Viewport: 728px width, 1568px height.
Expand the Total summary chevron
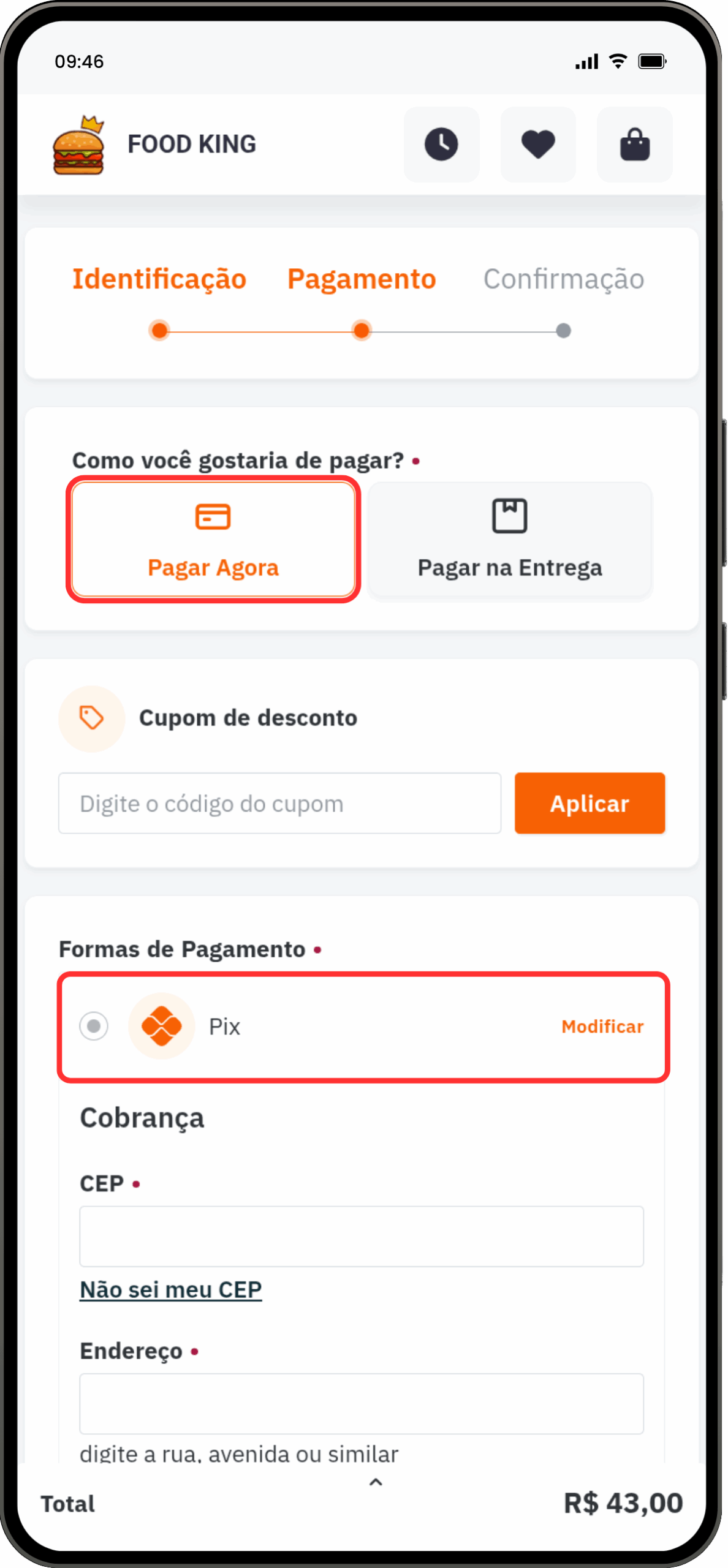(376, 1482)
